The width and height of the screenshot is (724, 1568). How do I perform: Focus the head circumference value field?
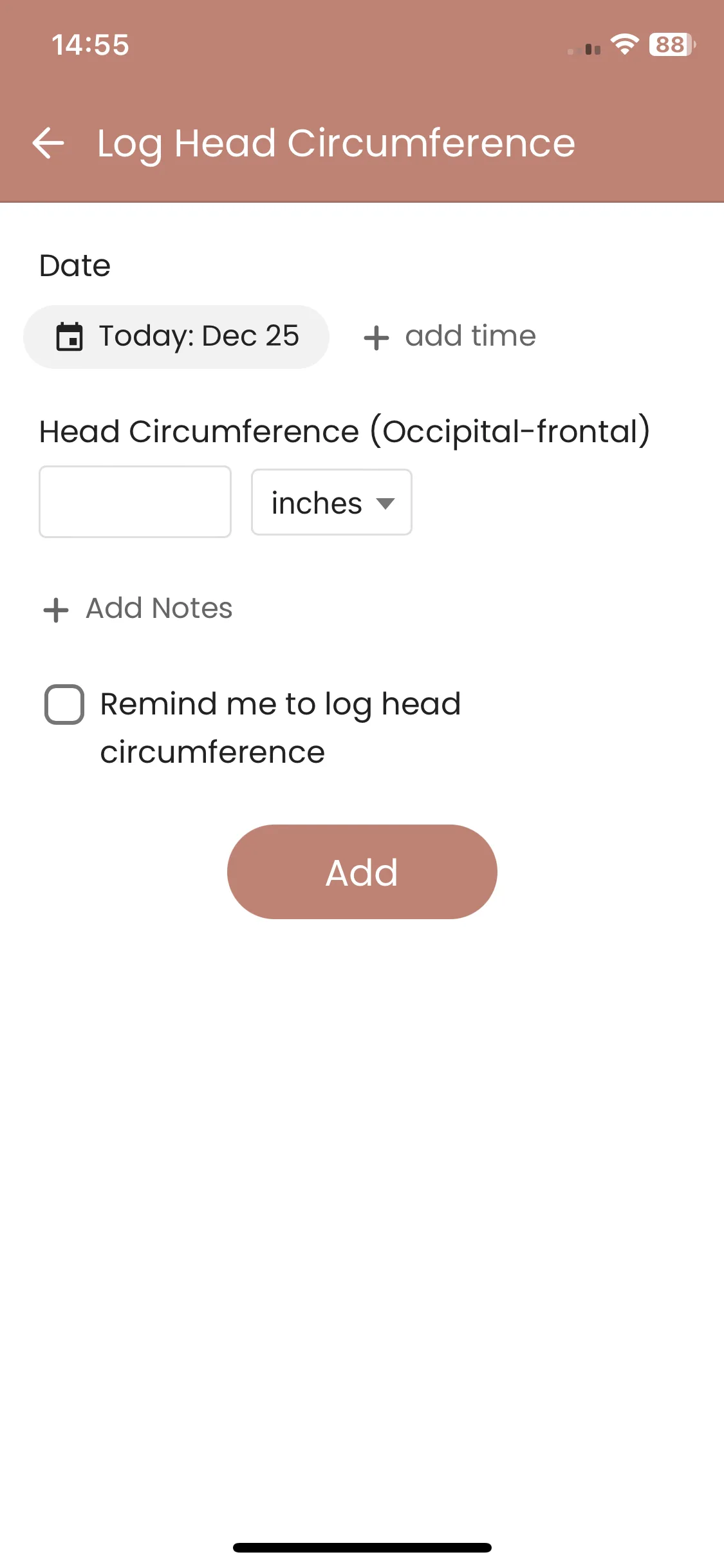tap(135, 502)
